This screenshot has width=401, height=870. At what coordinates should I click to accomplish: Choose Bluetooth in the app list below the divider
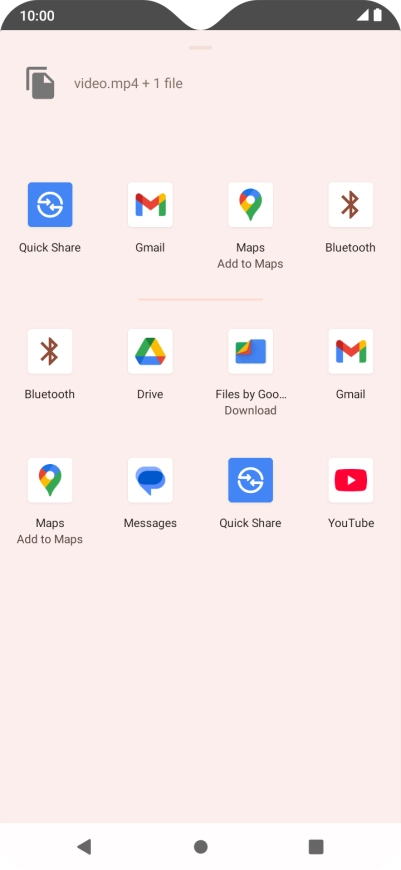pos(50,365)
